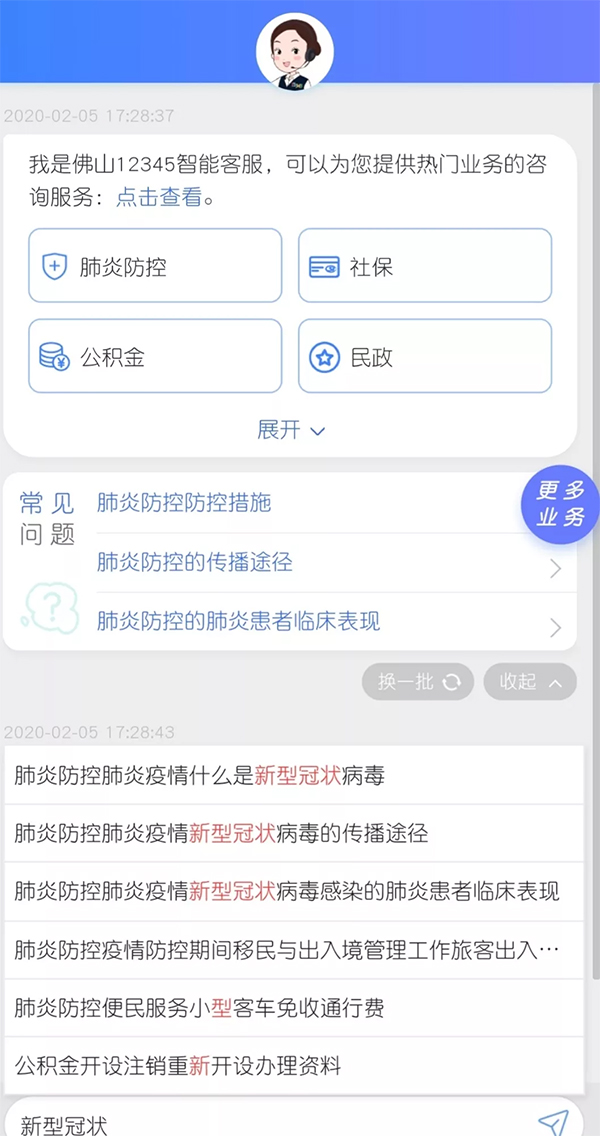Select suggestion 公积金开设注销重新开设办理资料

coord(178,1066)
